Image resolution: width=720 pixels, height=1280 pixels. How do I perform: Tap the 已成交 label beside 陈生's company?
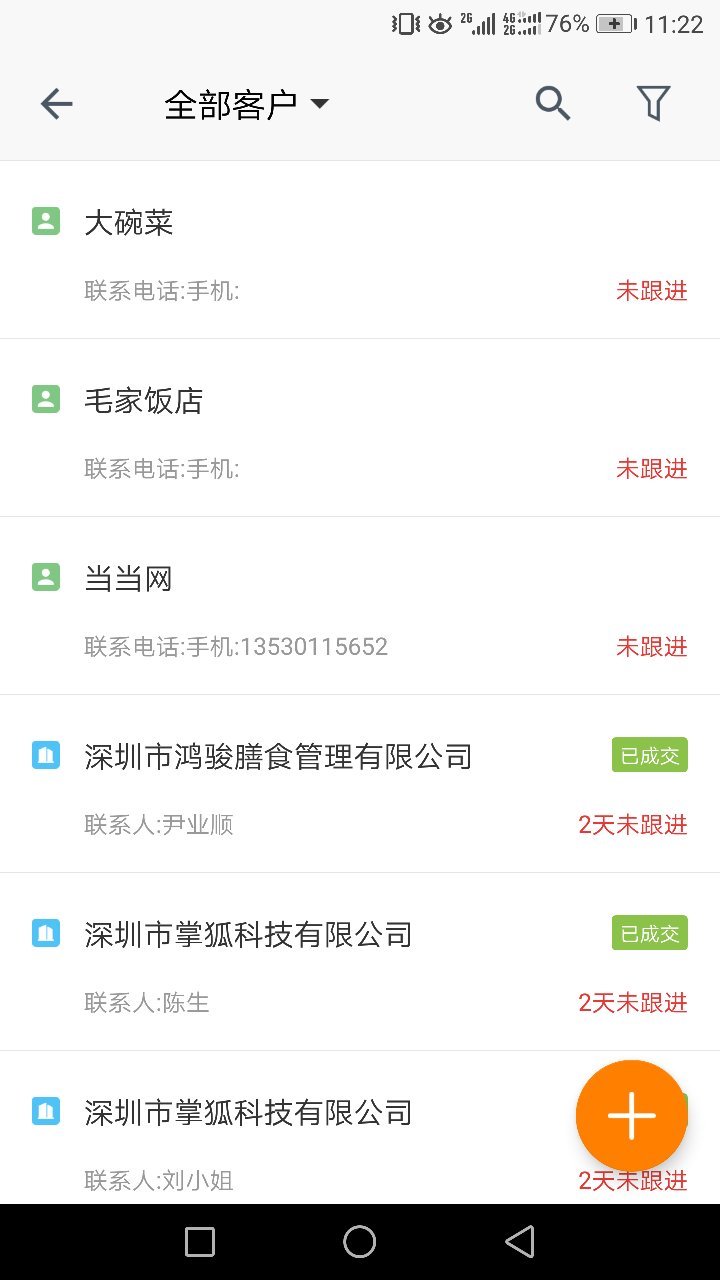[x=649, y=933]
